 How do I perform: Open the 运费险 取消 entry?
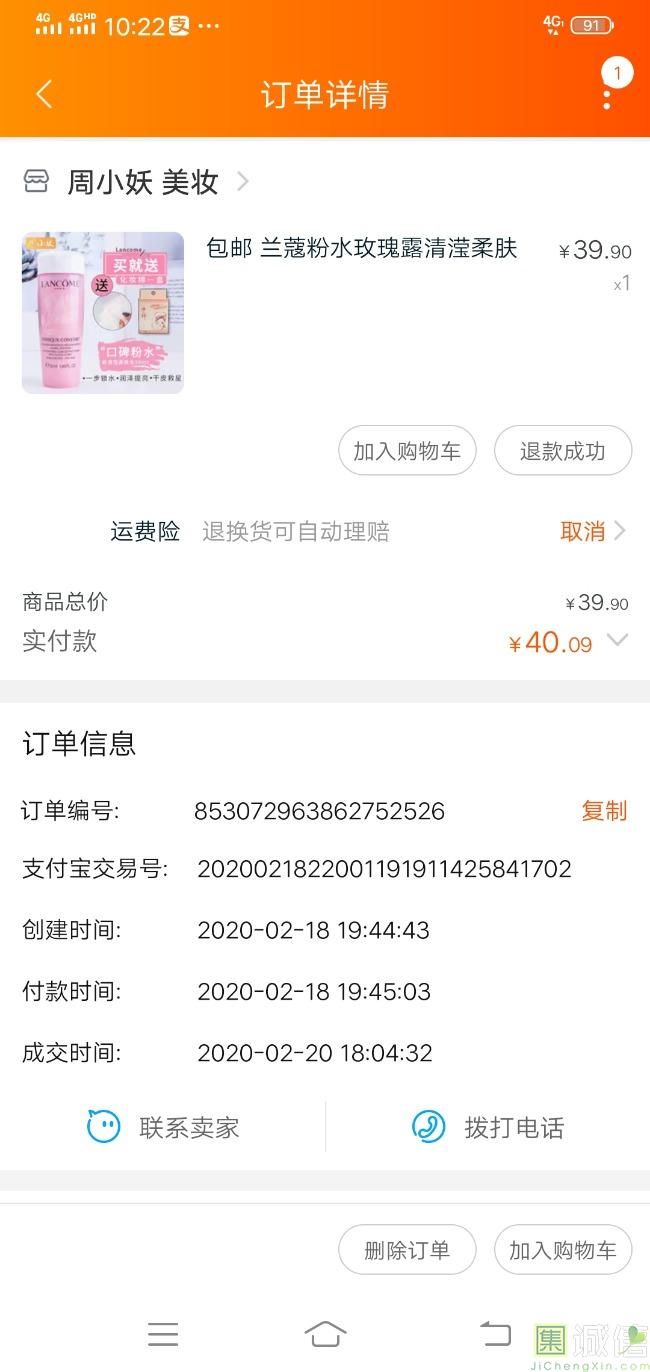click(592, 531)
